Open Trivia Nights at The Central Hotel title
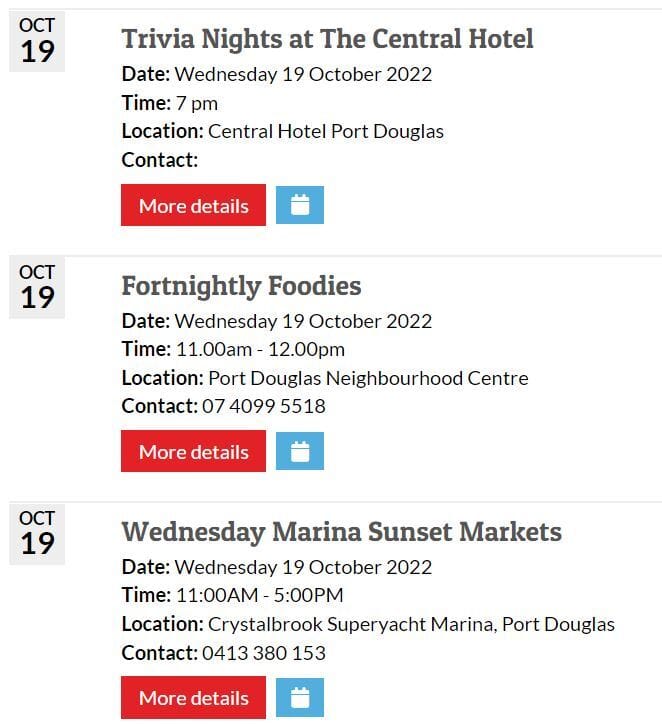Screen dimensions: 662x724 (x=327, y=39)
